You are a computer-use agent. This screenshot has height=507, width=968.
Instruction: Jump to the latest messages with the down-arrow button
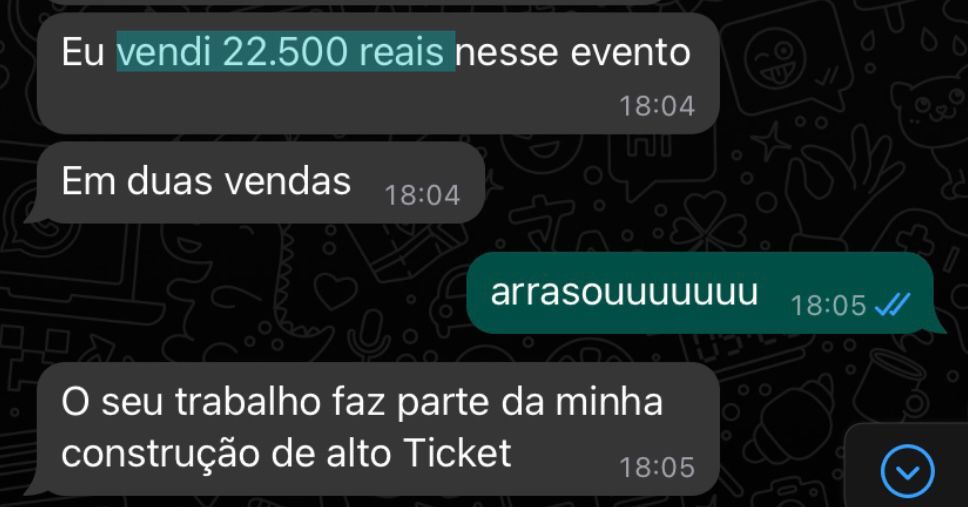907,470
